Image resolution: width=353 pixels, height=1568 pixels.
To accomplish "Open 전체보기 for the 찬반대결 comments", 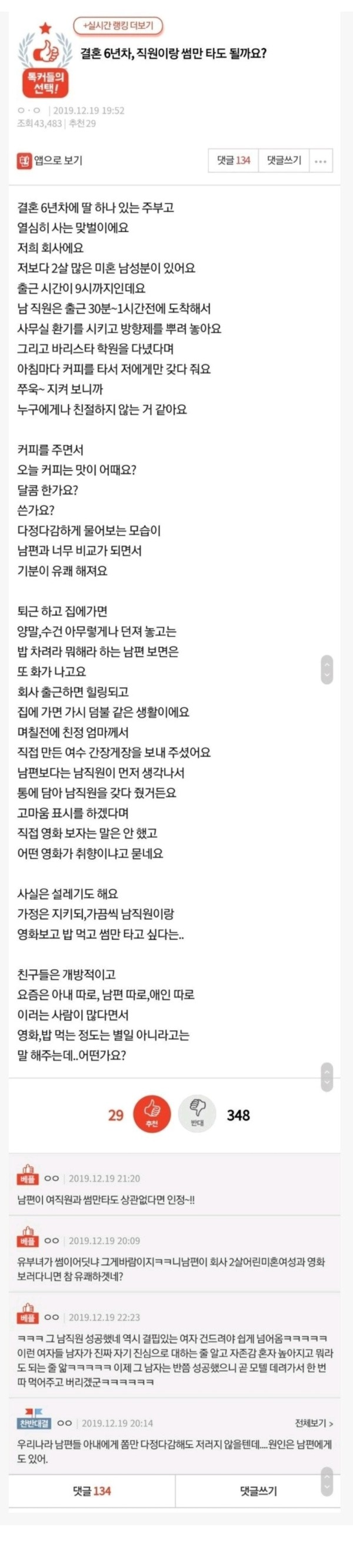I will click(314, 1424).
